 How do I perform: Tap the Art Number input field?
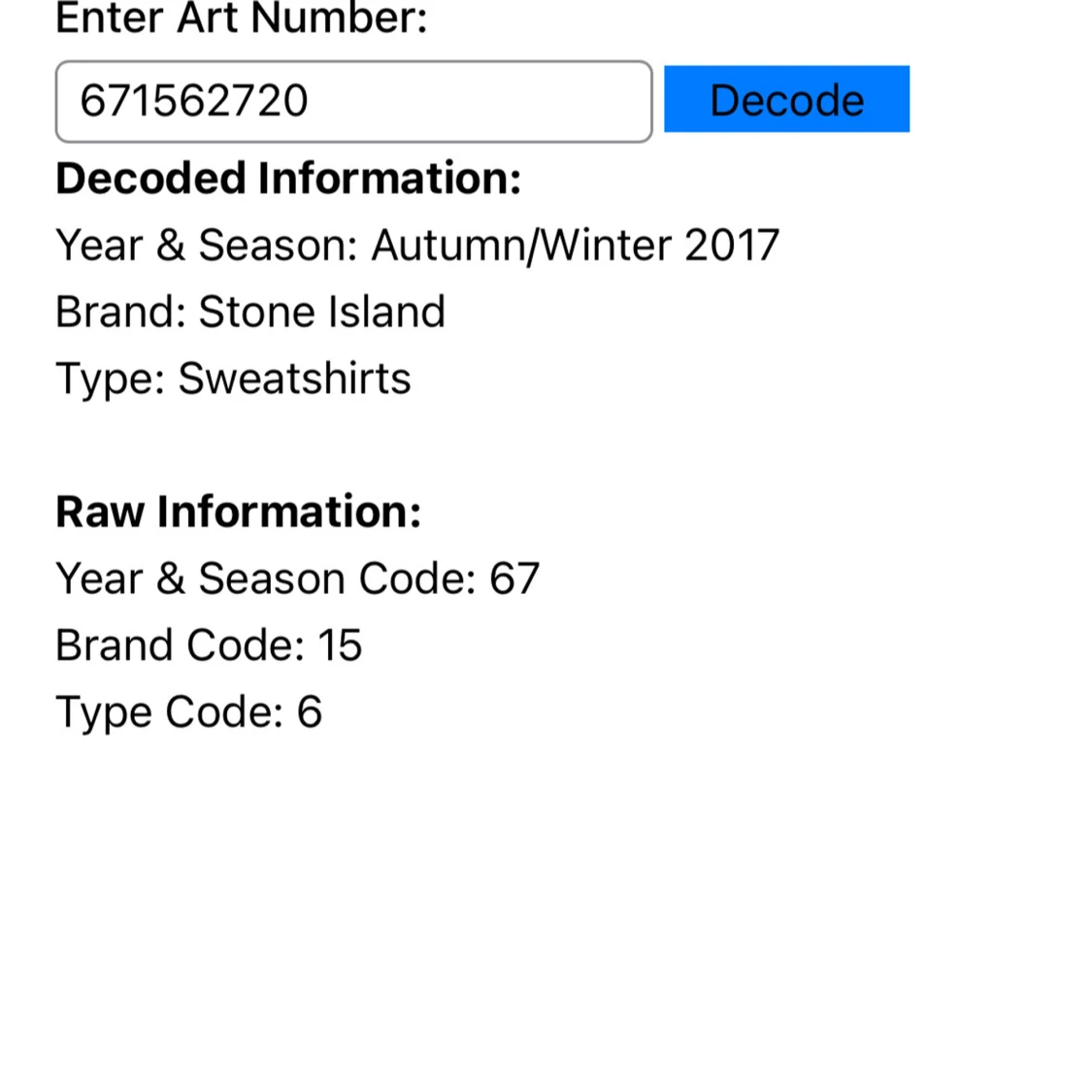click(353, 102)
